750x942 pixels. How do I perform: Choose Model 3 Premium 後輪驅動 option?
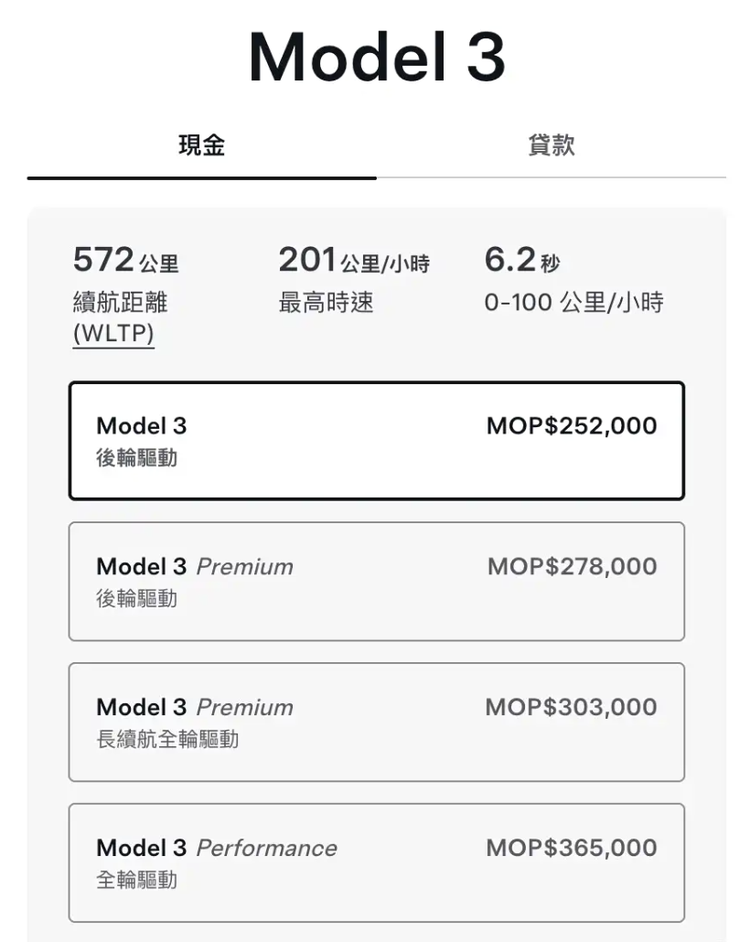point(377,582)
